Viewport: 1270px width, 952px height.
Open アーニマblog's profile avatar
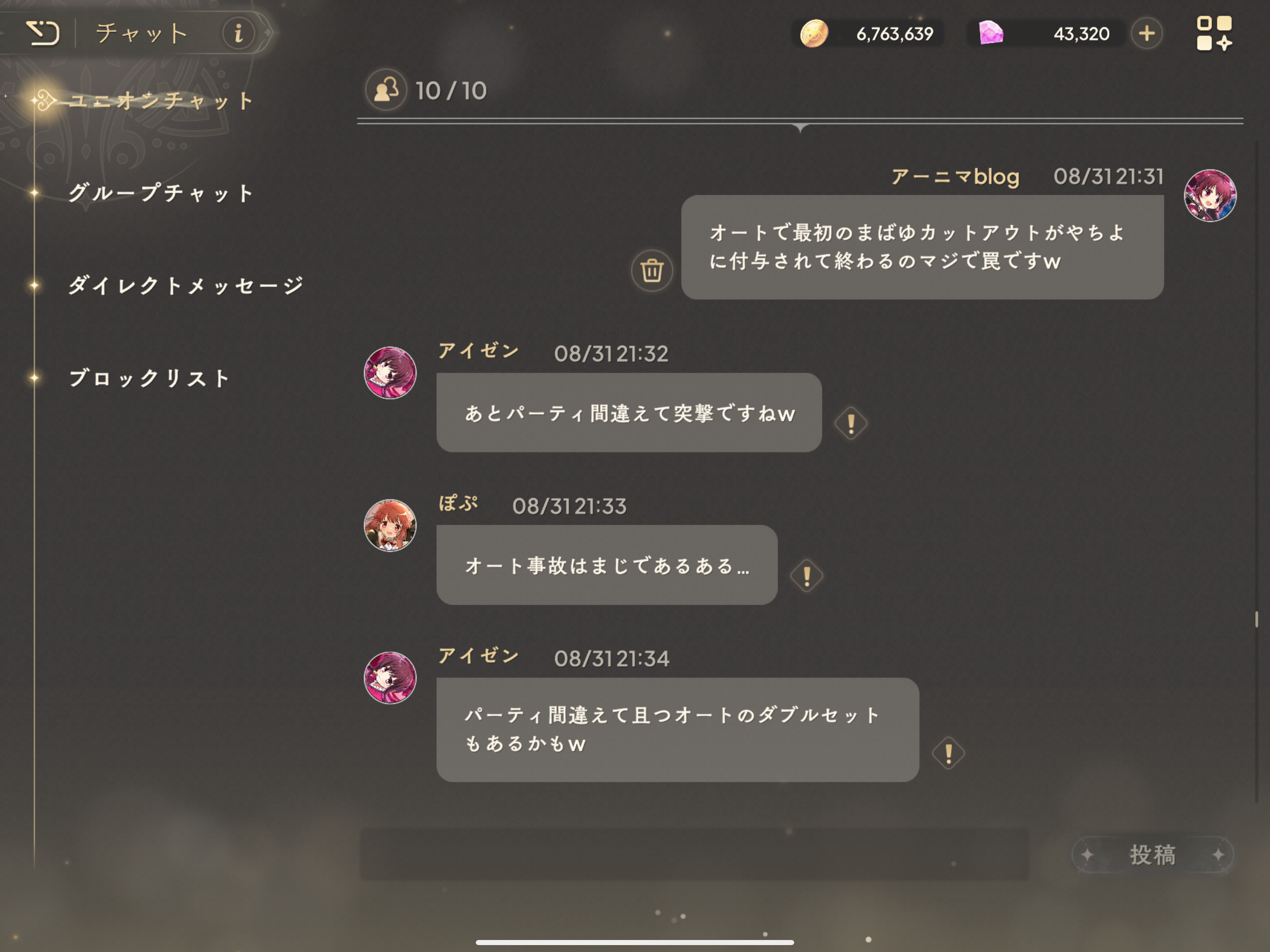[1210, 196]
